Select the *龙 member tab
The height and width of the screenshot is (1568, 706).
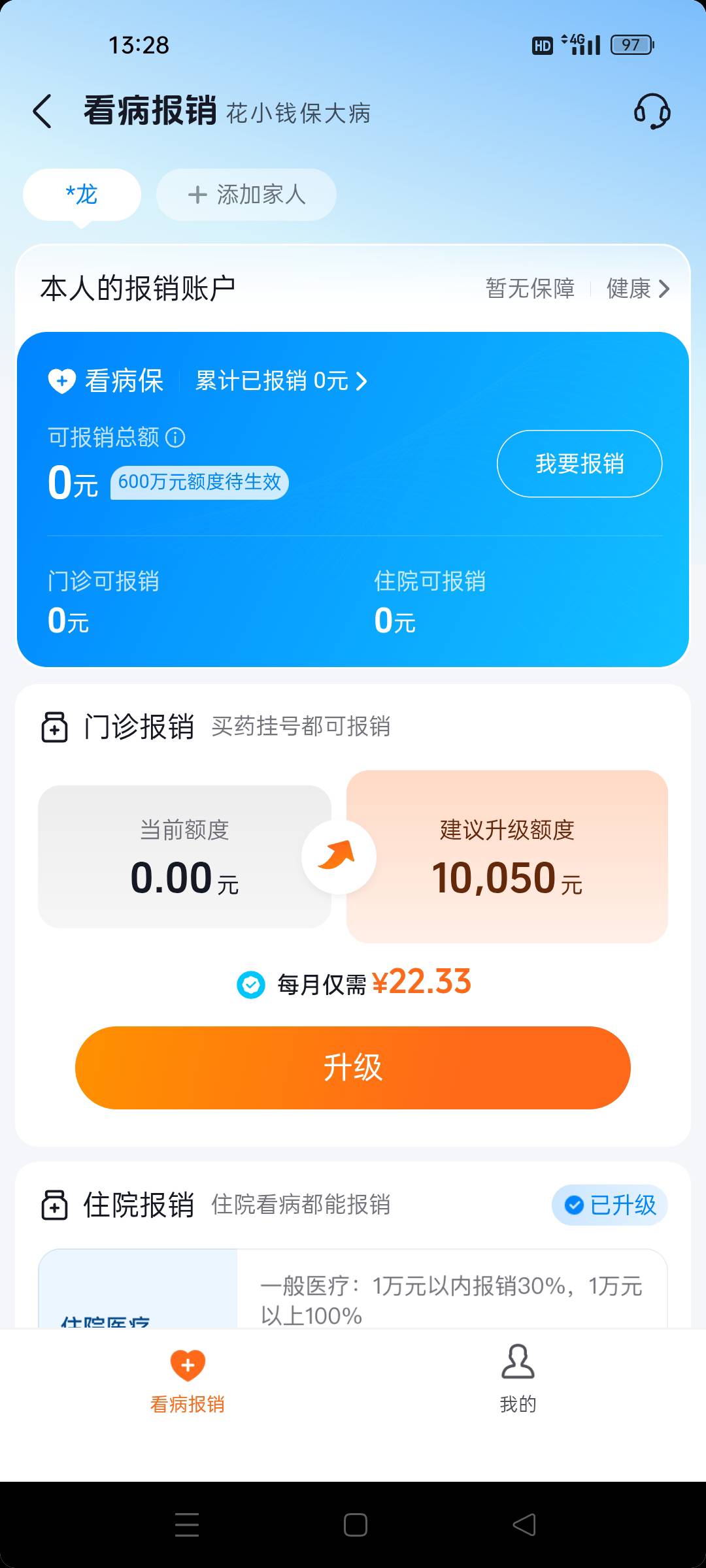82,195
